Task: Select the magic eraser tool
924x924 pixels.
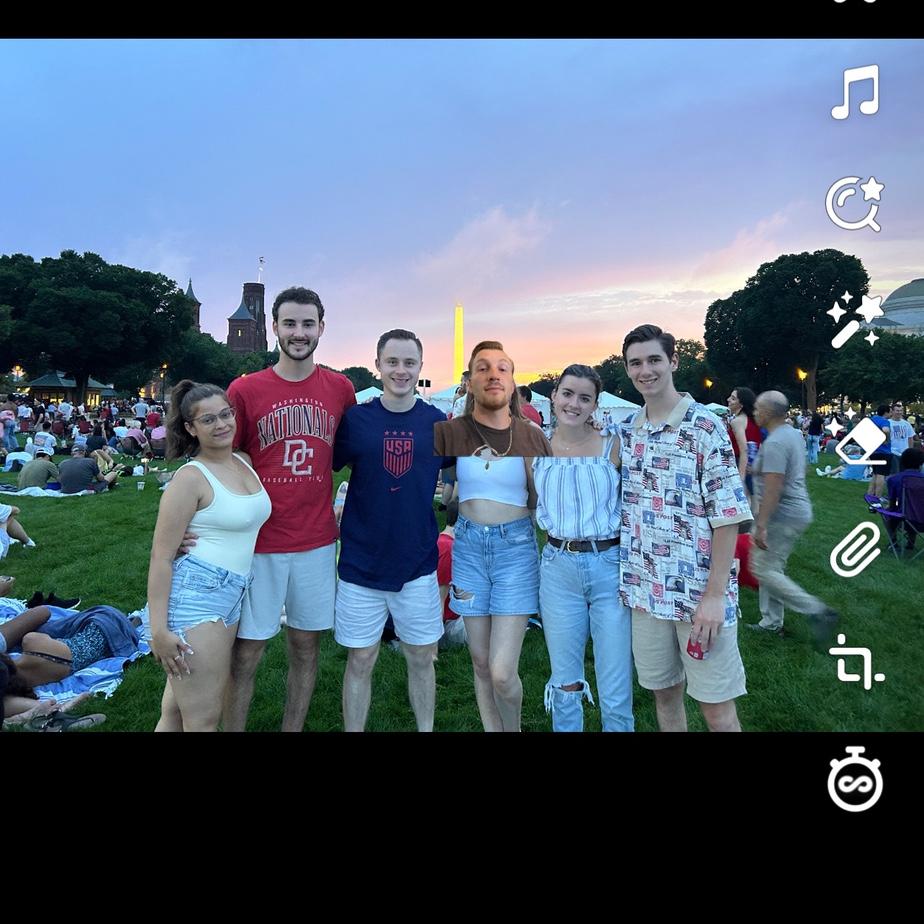Action: (x=858, y=438)
